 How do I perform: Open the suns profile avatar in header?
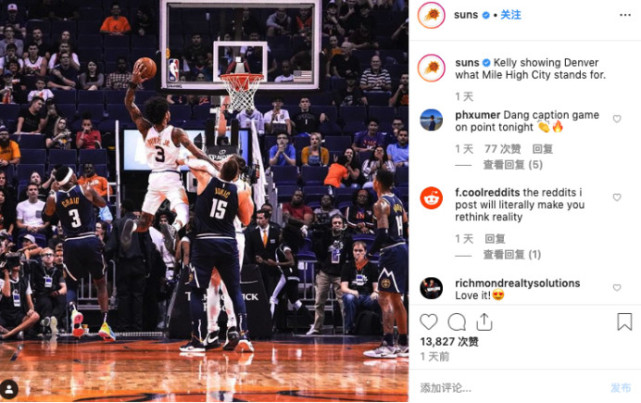pos(431,15)
